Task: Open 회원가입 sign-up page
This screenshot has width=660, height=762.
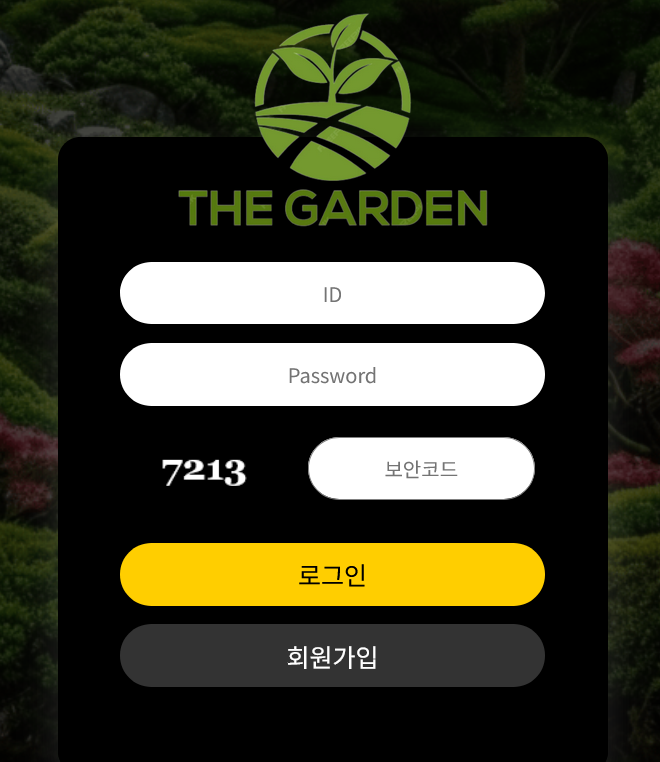Action: tap(332, 656)
